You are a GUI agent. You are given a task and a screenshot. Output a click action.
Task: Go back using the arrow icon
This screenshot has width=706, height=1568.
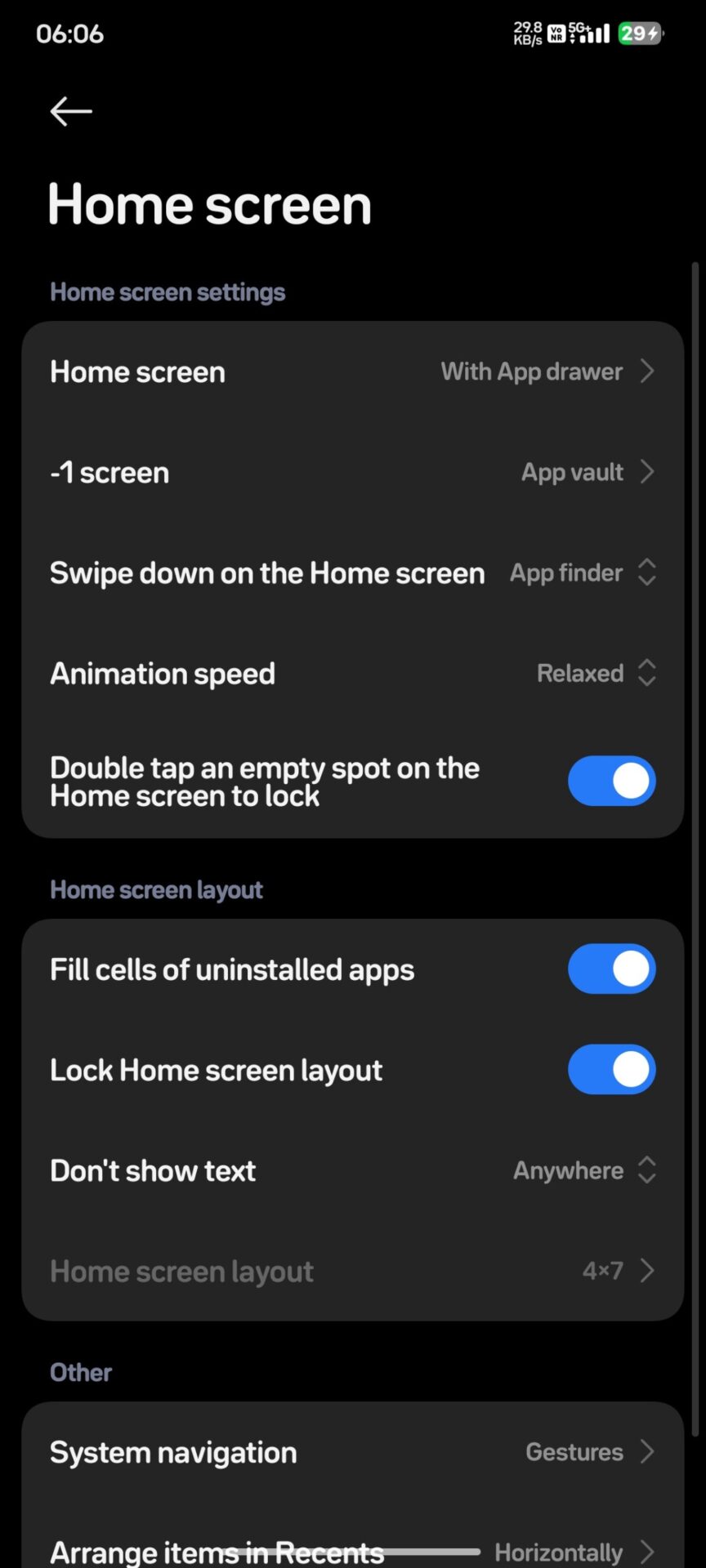coord(70,111)
